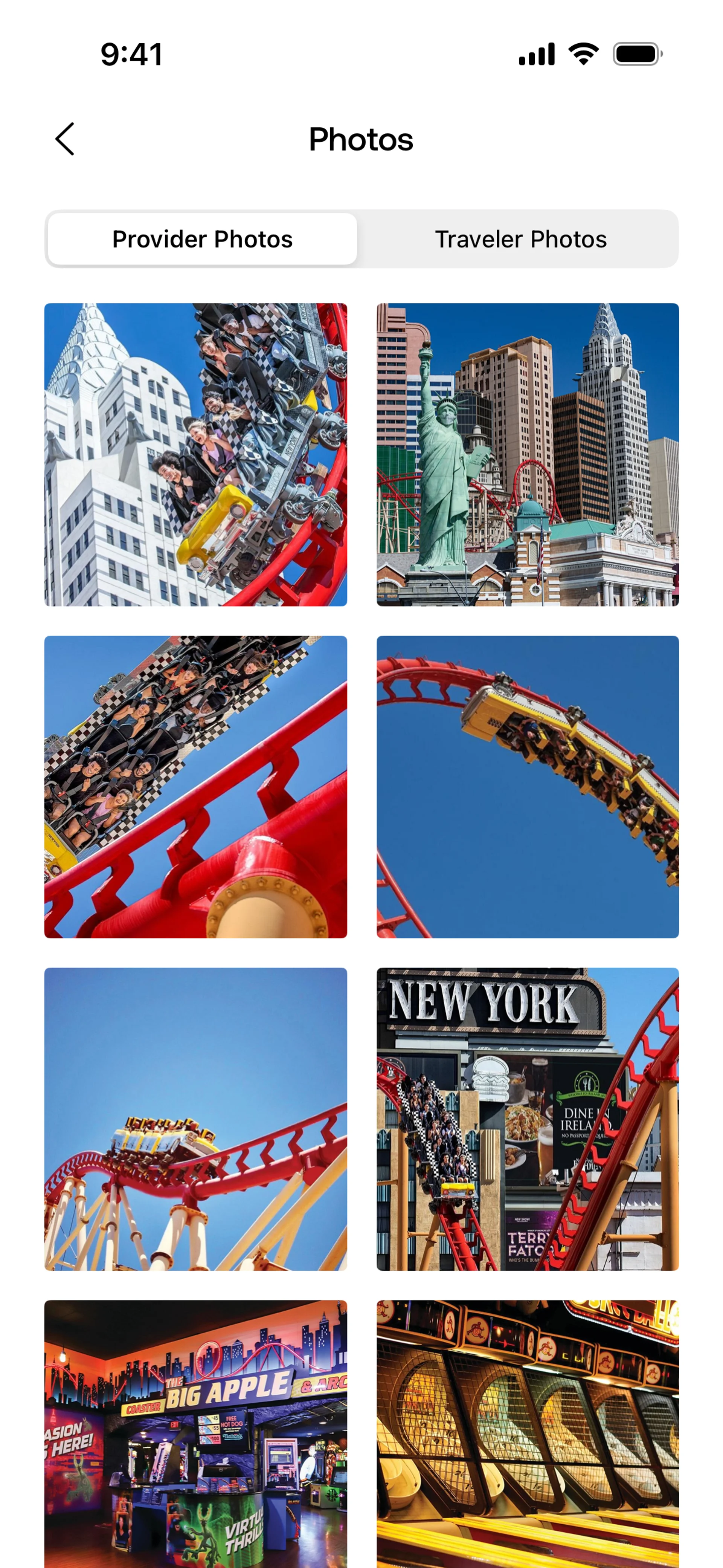The image size is (723, 1568).
Task: View the photo with the New York sign
Action: pyautogui.click(x=527, y=1119)
